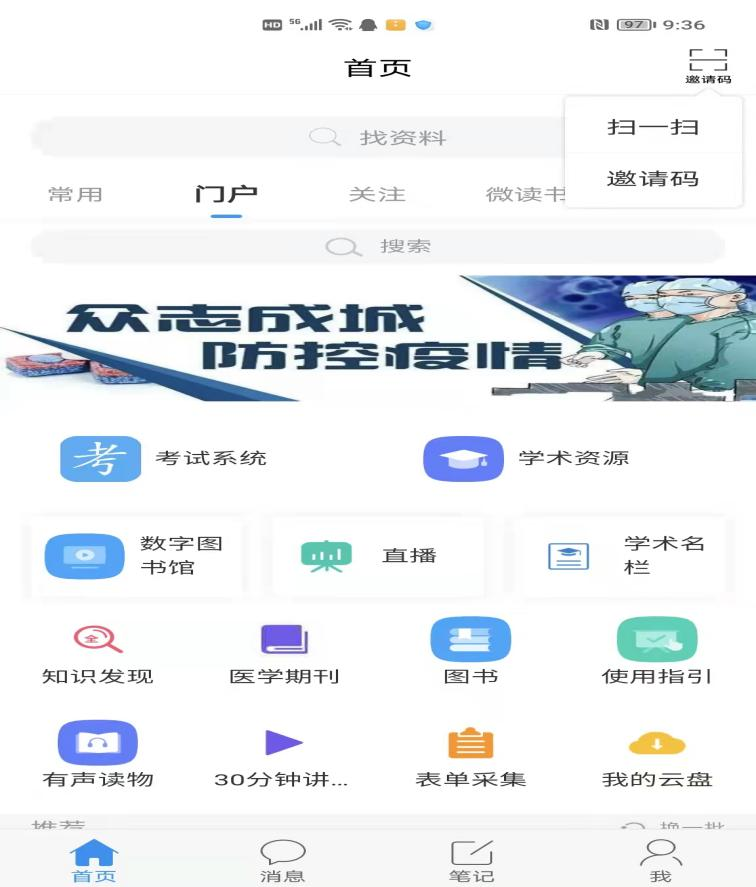Select 扫一扫 from the dropdown
756x887 pixels.
(x=652, y=128)
